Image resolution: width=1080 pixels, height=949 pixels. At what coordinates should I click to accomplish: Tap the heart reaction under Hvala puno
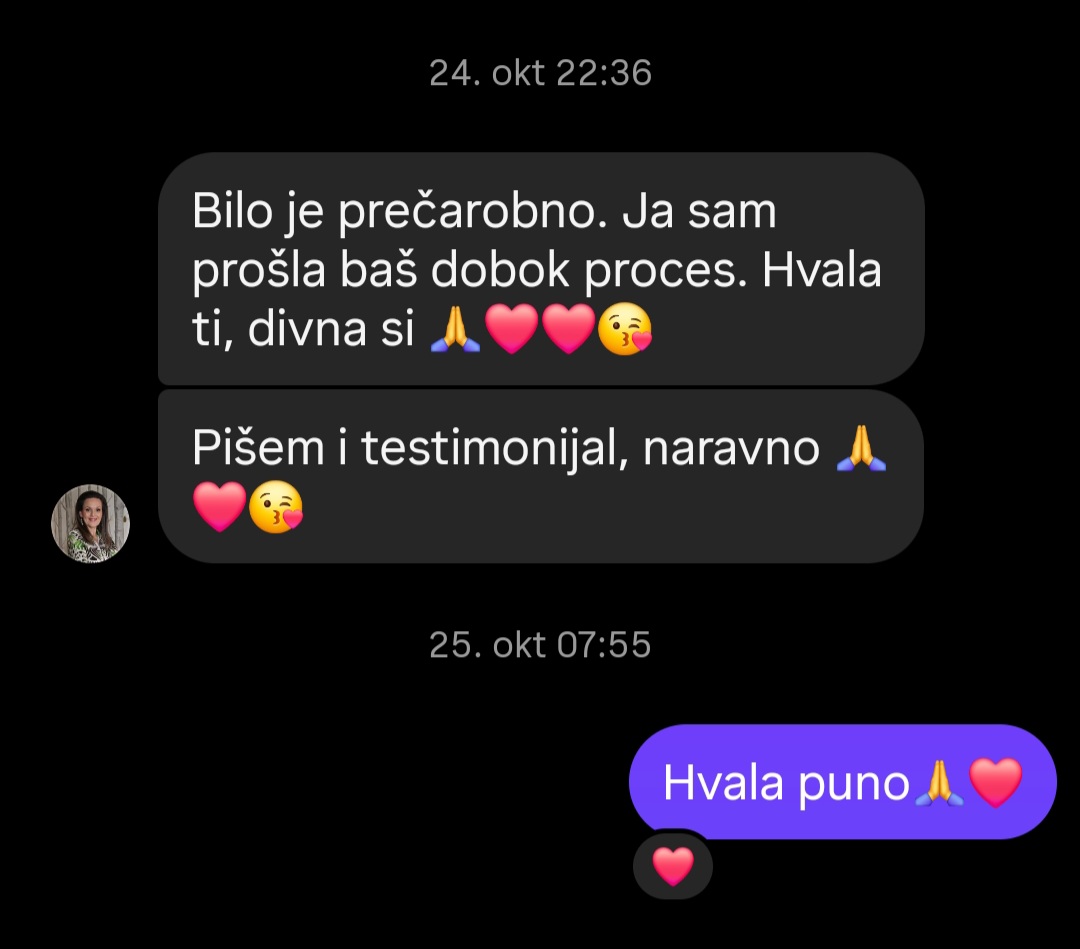click(673, 866)
